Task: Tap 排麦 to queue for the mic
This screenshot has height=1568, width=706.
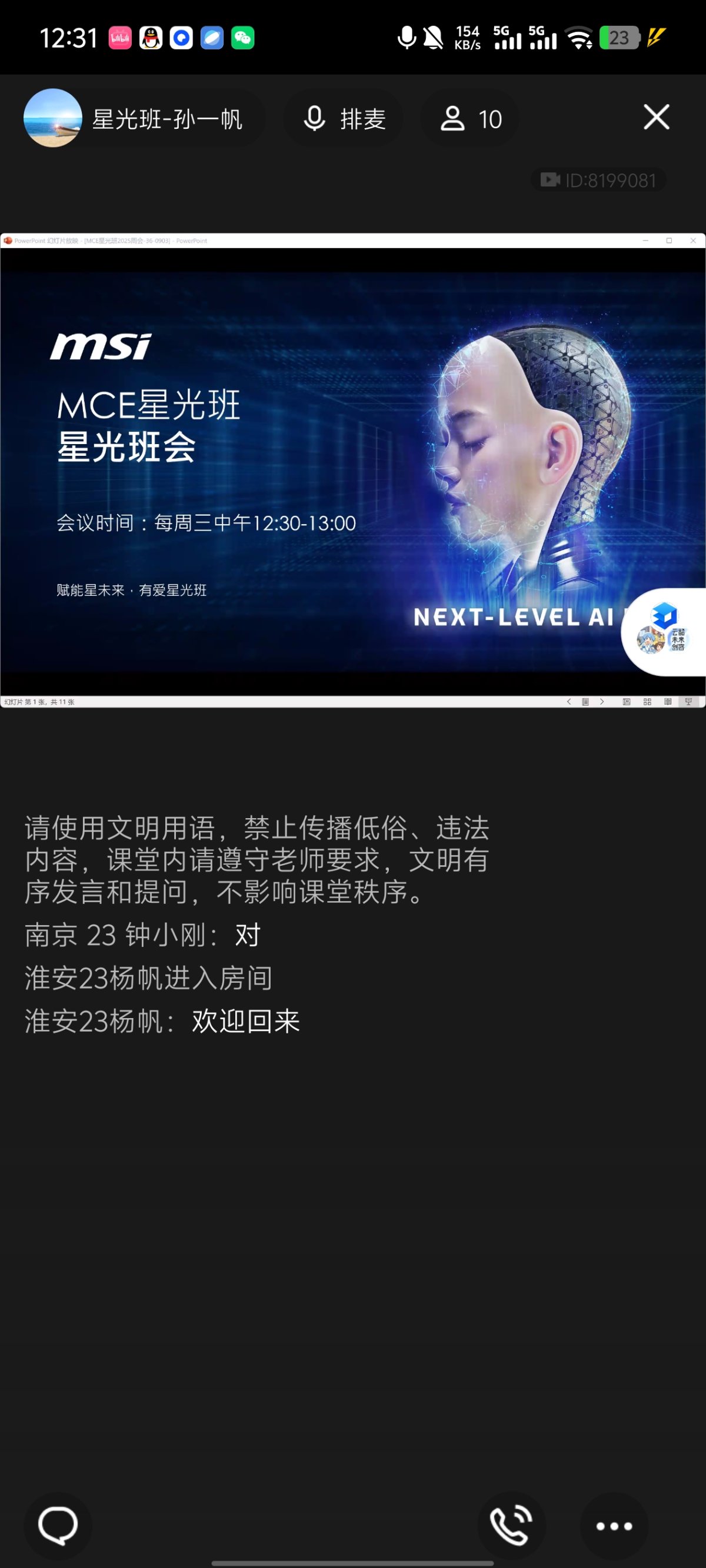Action: (x=344, y=119)
